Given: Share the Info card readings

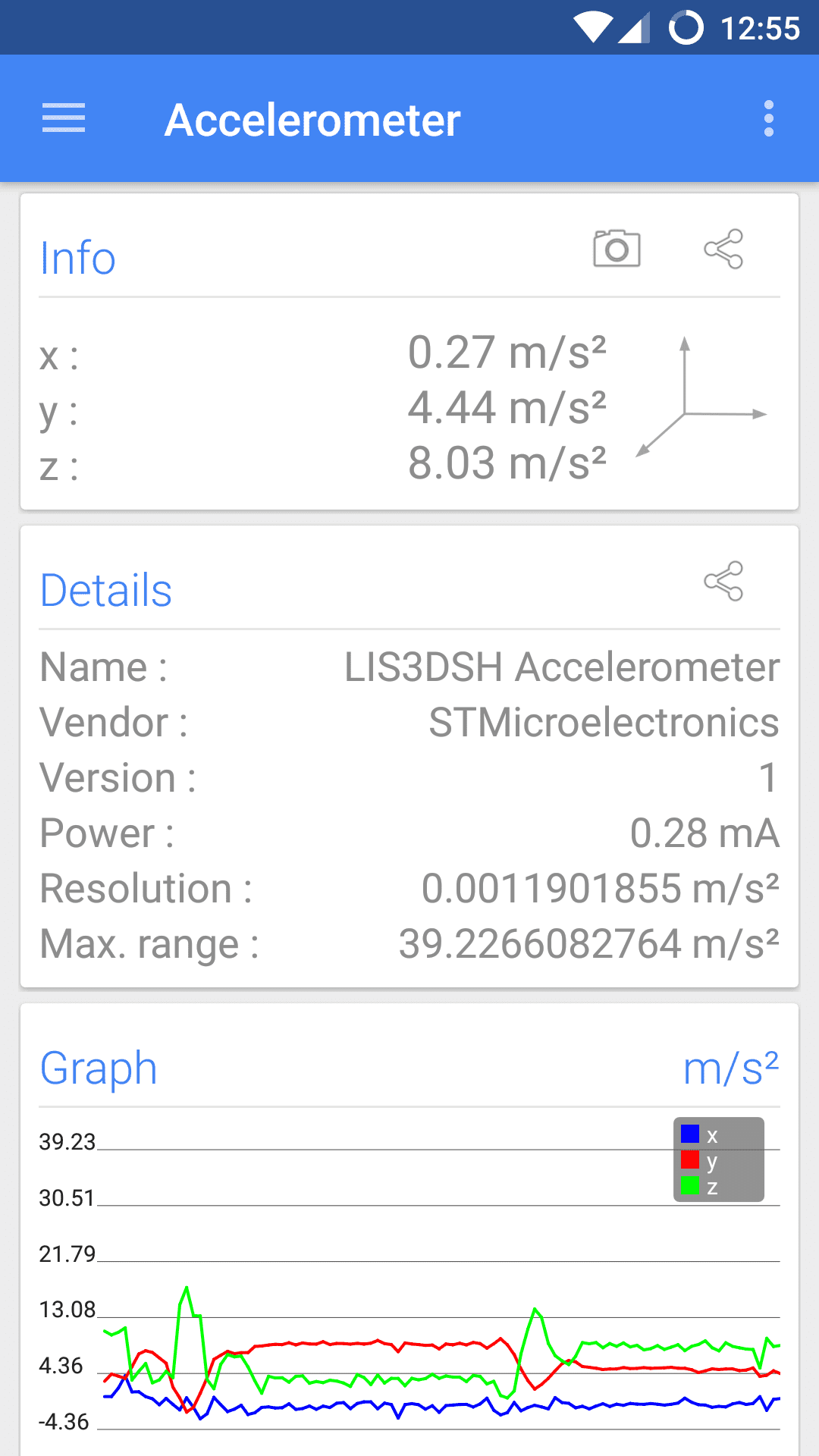Looking at the screenshot, I should (x=723, y=249).
